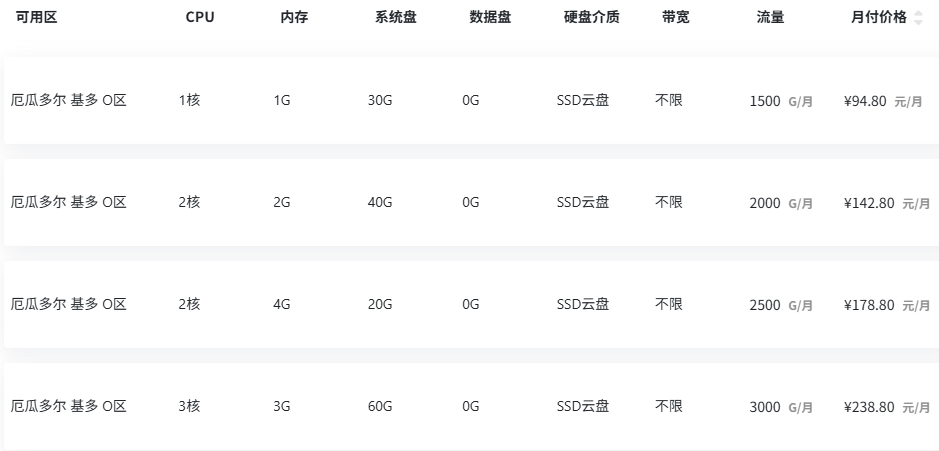Sort plans by 月付价格
Screen dimensions: 939x451
(918, 18)
